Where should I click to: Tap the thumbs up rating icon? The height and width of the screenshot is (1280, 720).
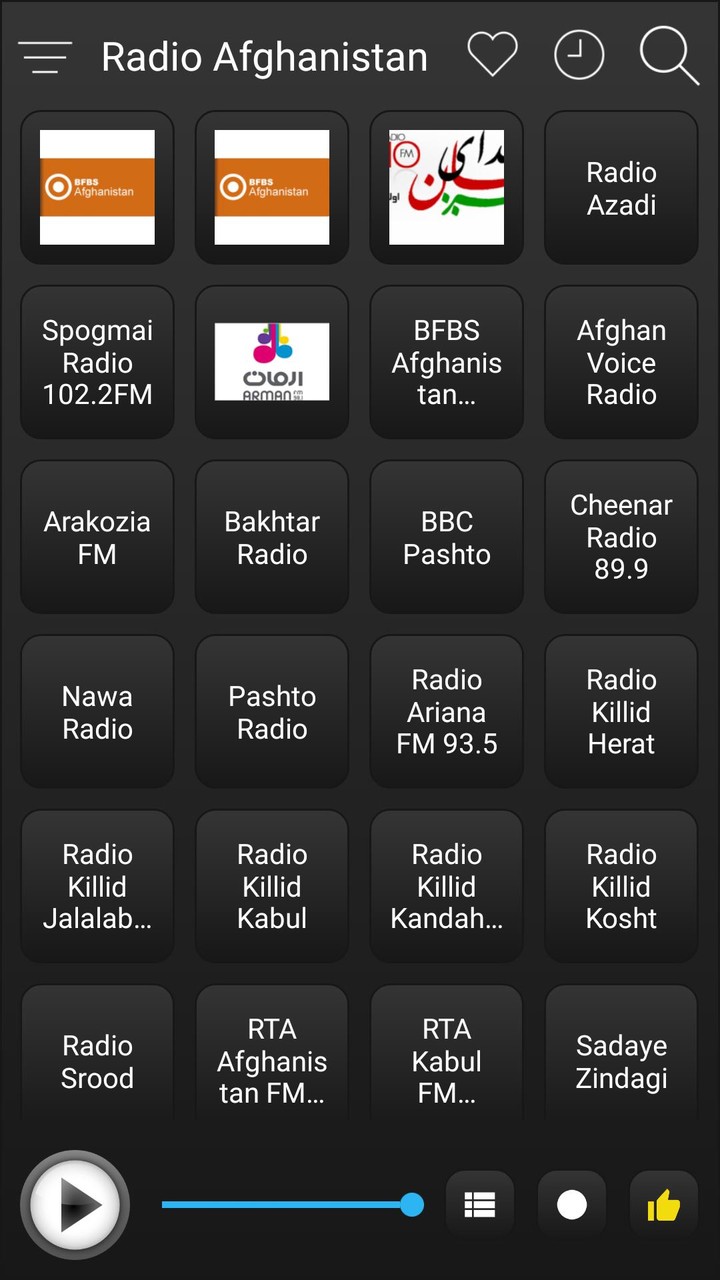pos(664,1205)
